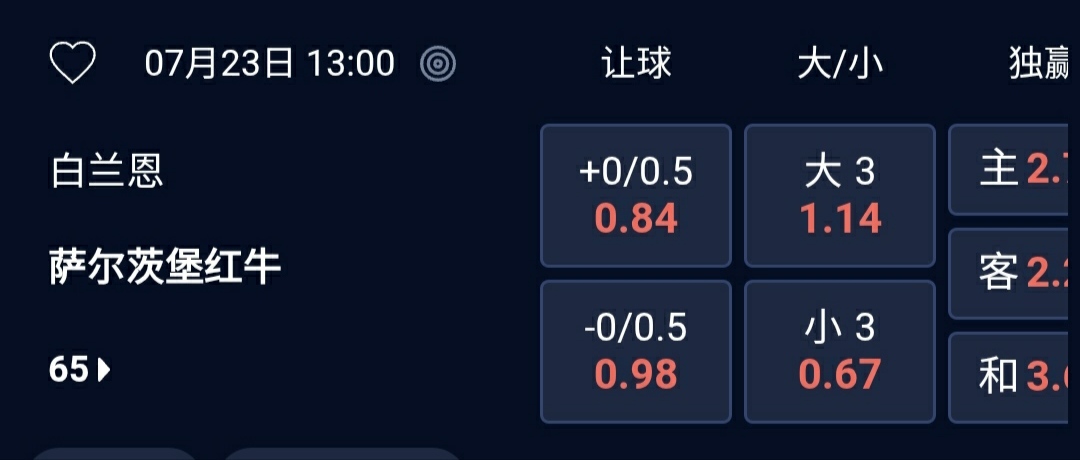Choose the home win (主) odds
The height and width of the screenshot is (460, 1080).
pos(1015,170)
